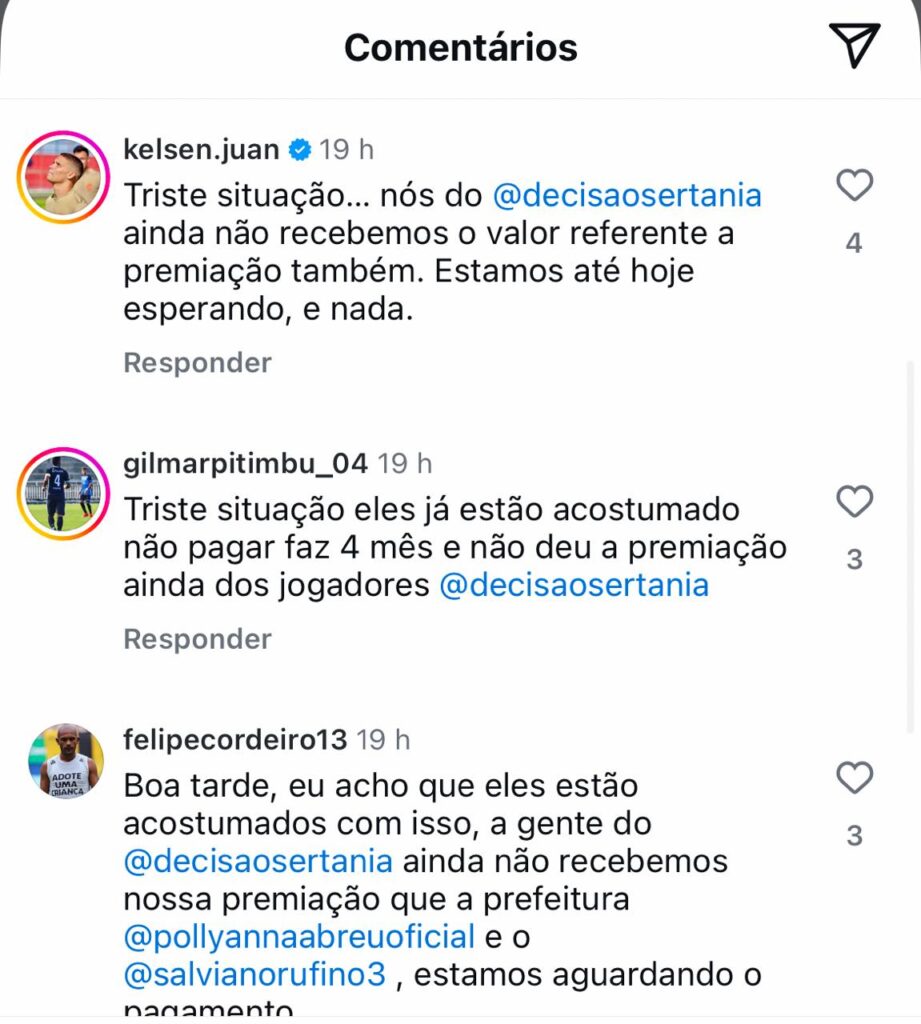Reply to kelsen.juan's comment
The image size is (921, 1024).
(x=197, y=363)
